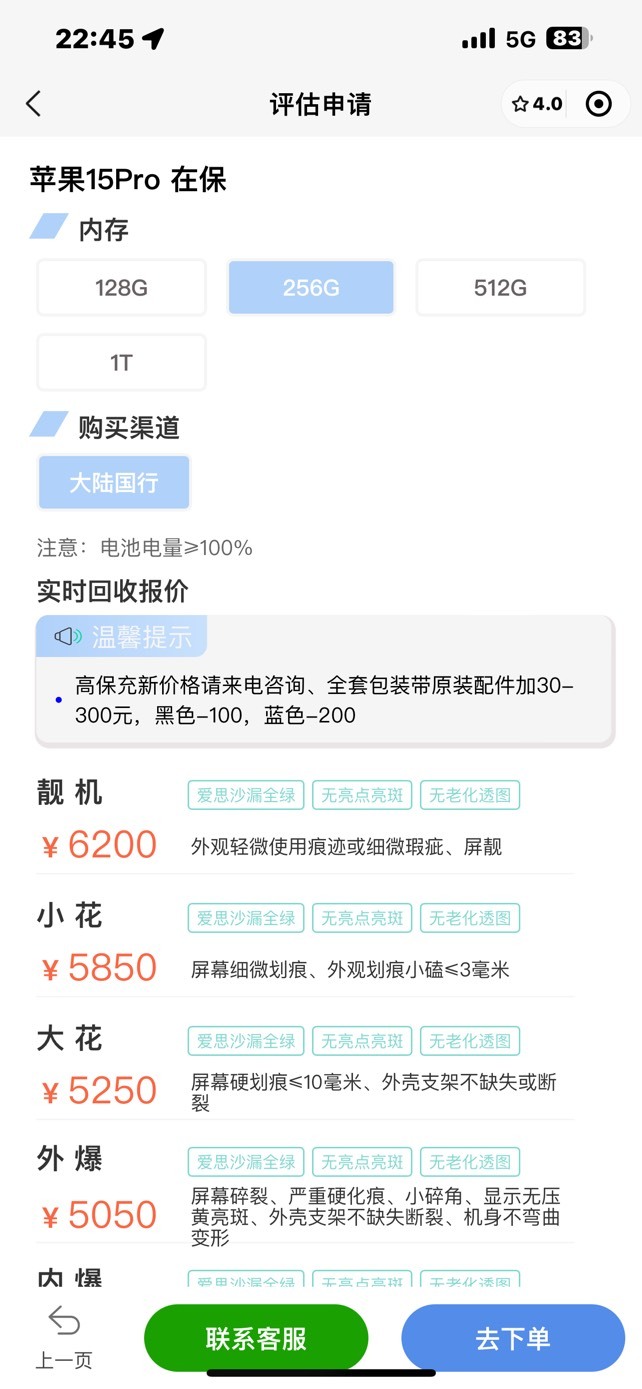
Task: Choose the 1T memory option
Action: [122, 362]
